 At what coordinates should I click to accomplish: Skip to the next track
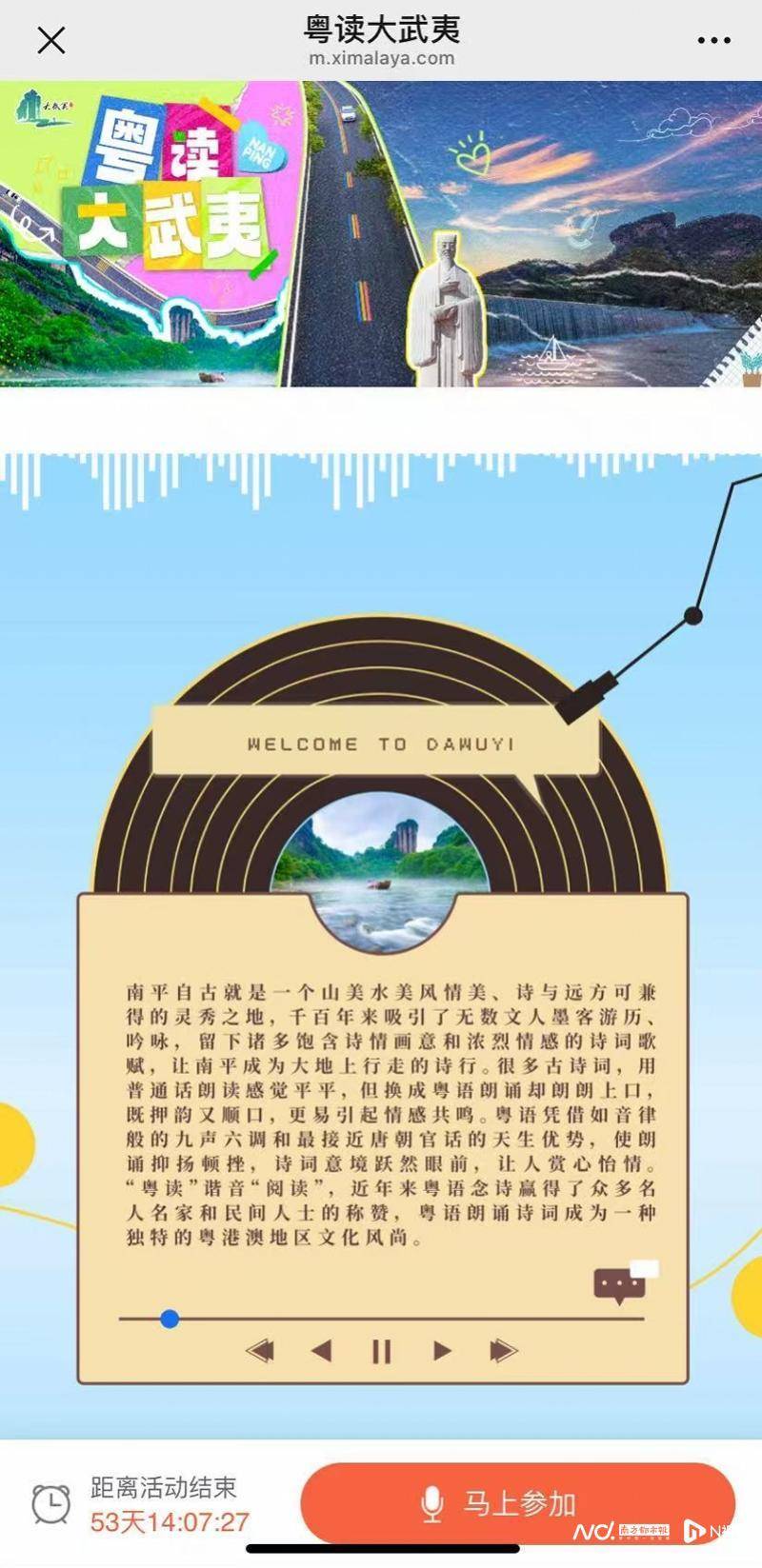[x=503, y=1350]
